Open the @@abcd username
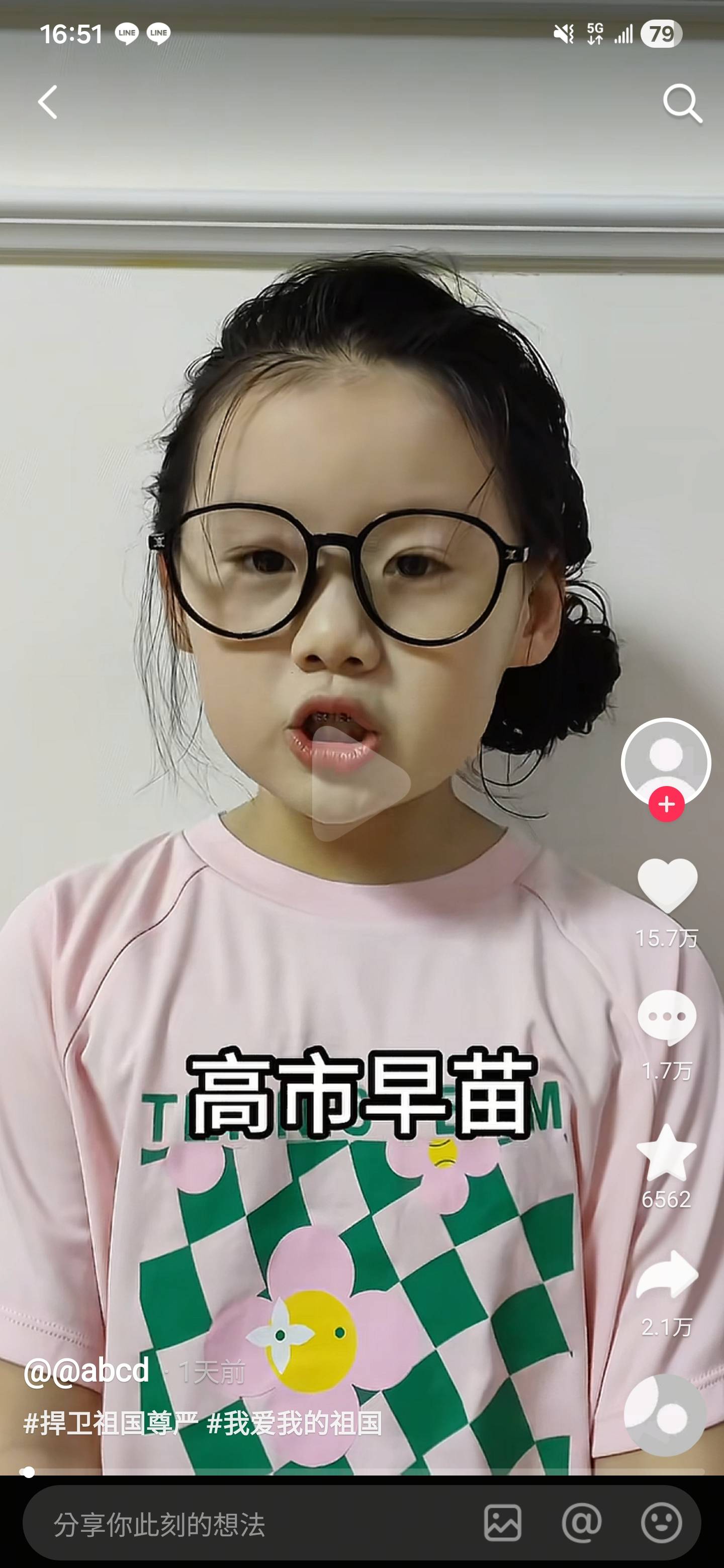 [x=86, y=1369]
